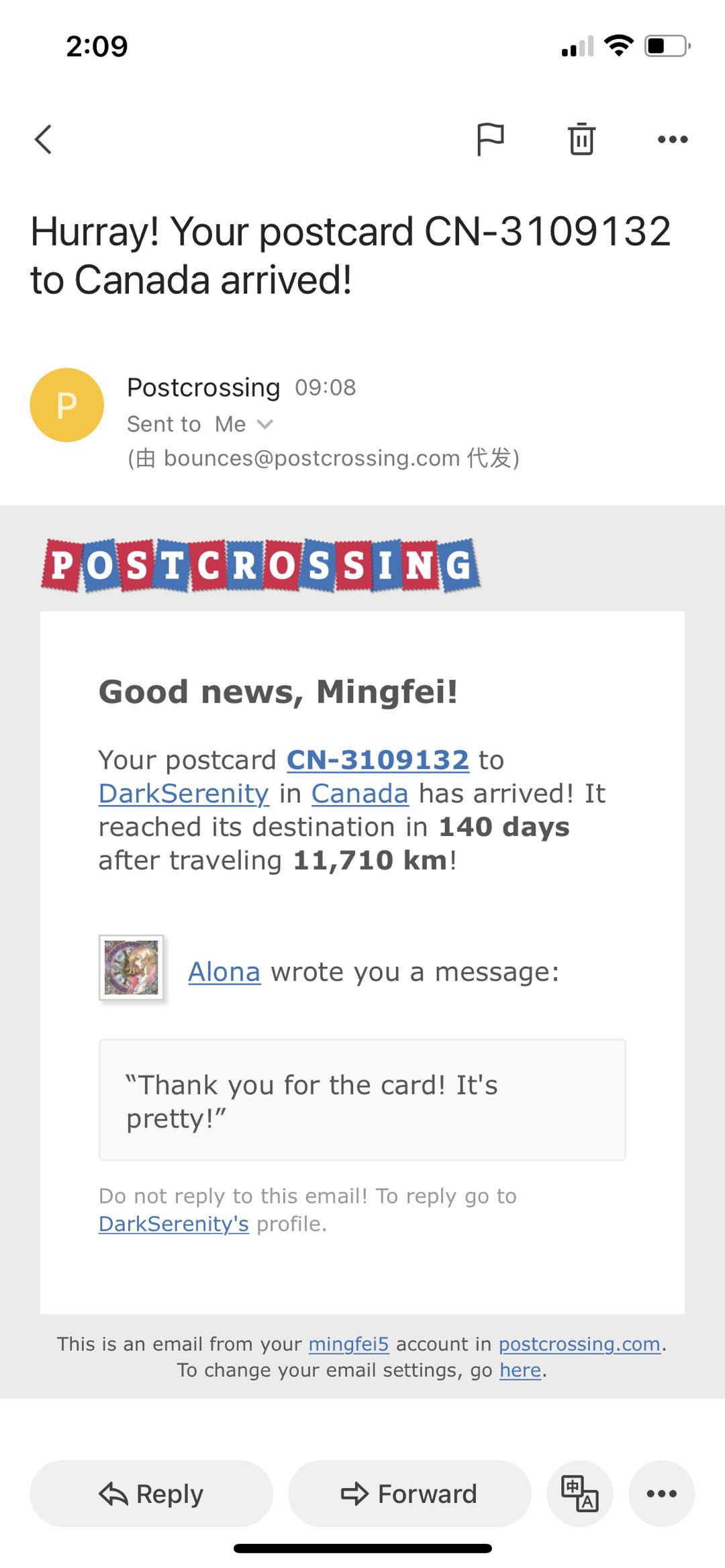Image resolution: width=725 pixels, height=1568 pixels.
Task: Reply to this email
Action: 151,1494
